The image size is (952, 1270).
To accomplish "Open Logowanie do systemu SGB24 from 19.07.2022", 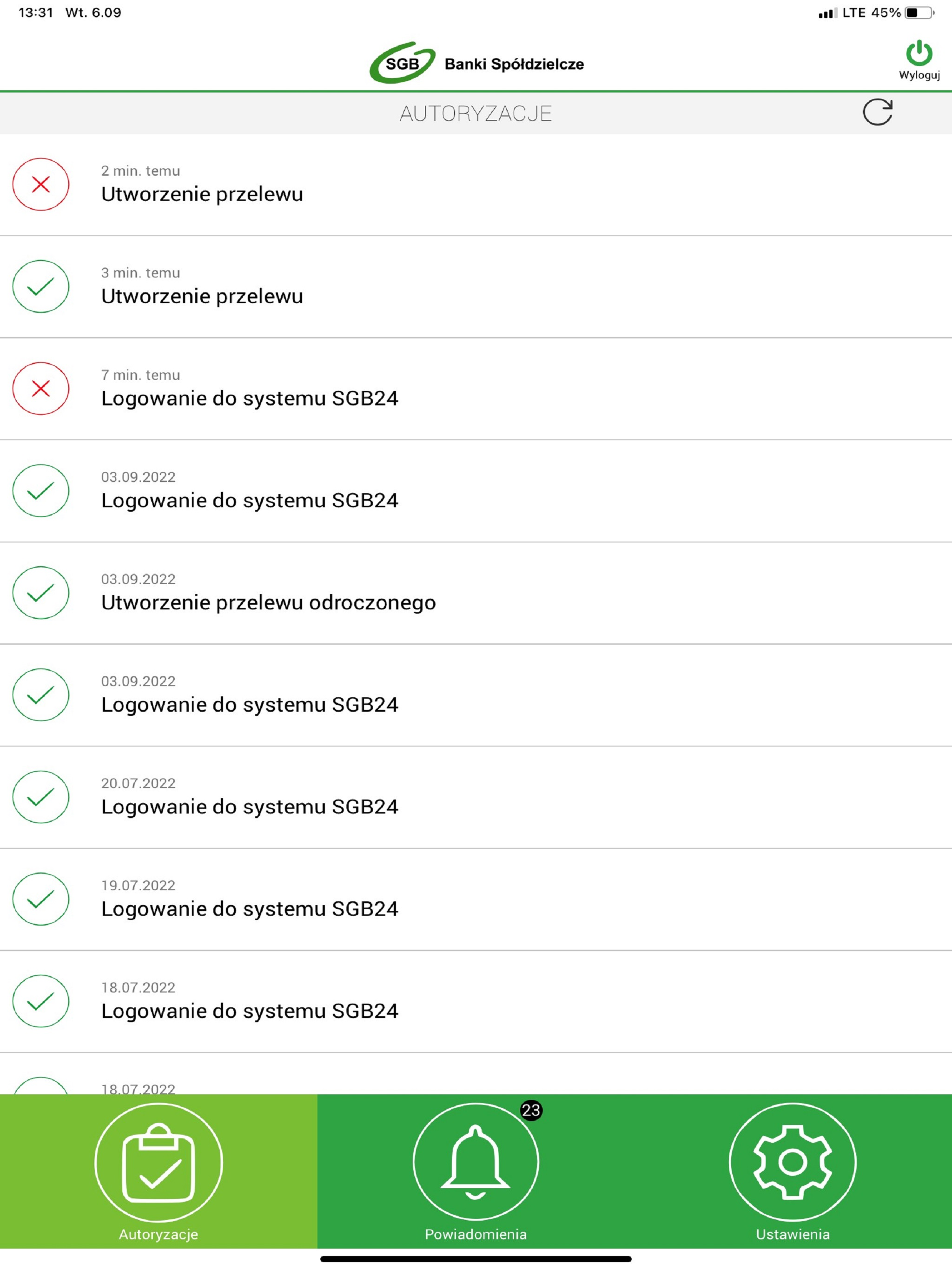I will [x=250, y=908].
